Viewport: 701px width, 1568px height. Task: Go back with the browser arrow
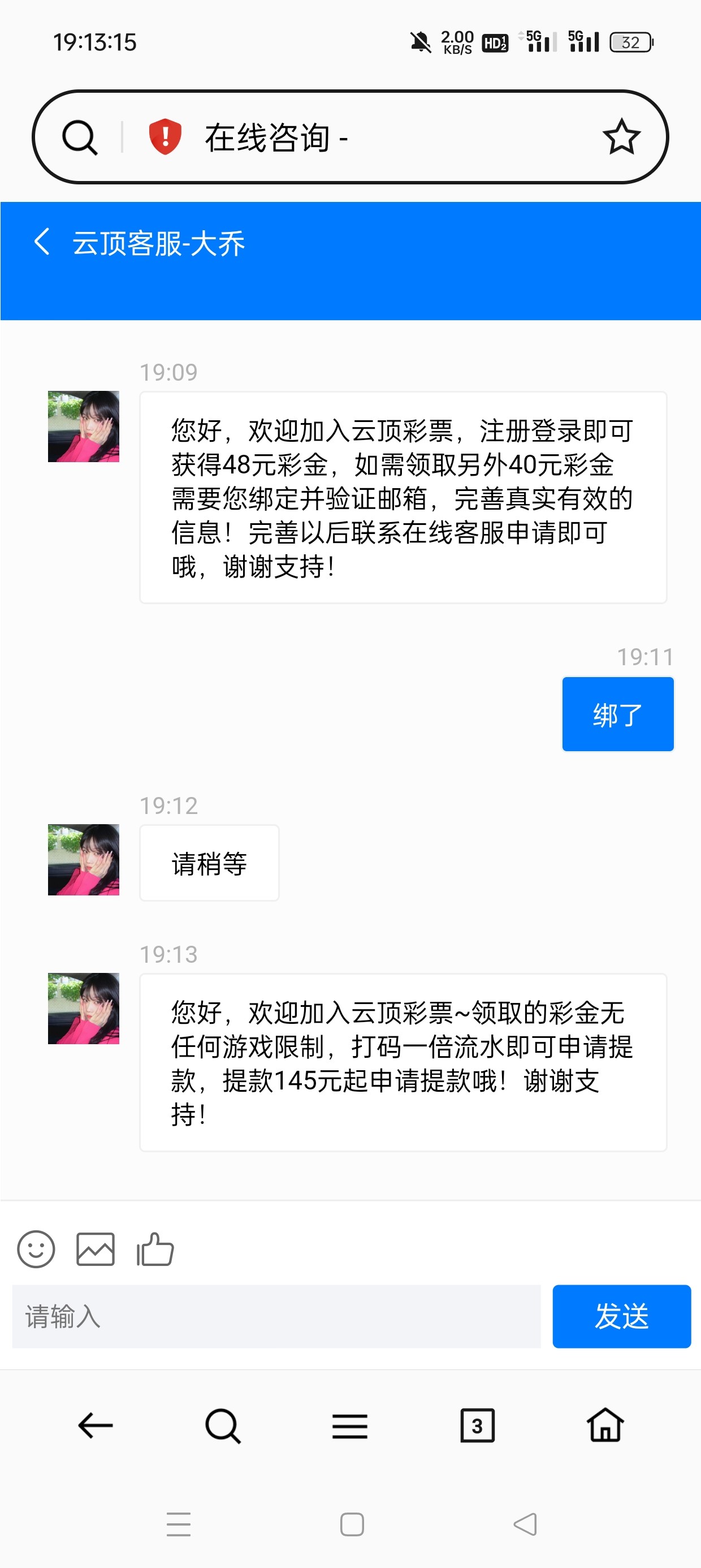click(96, 1425)
